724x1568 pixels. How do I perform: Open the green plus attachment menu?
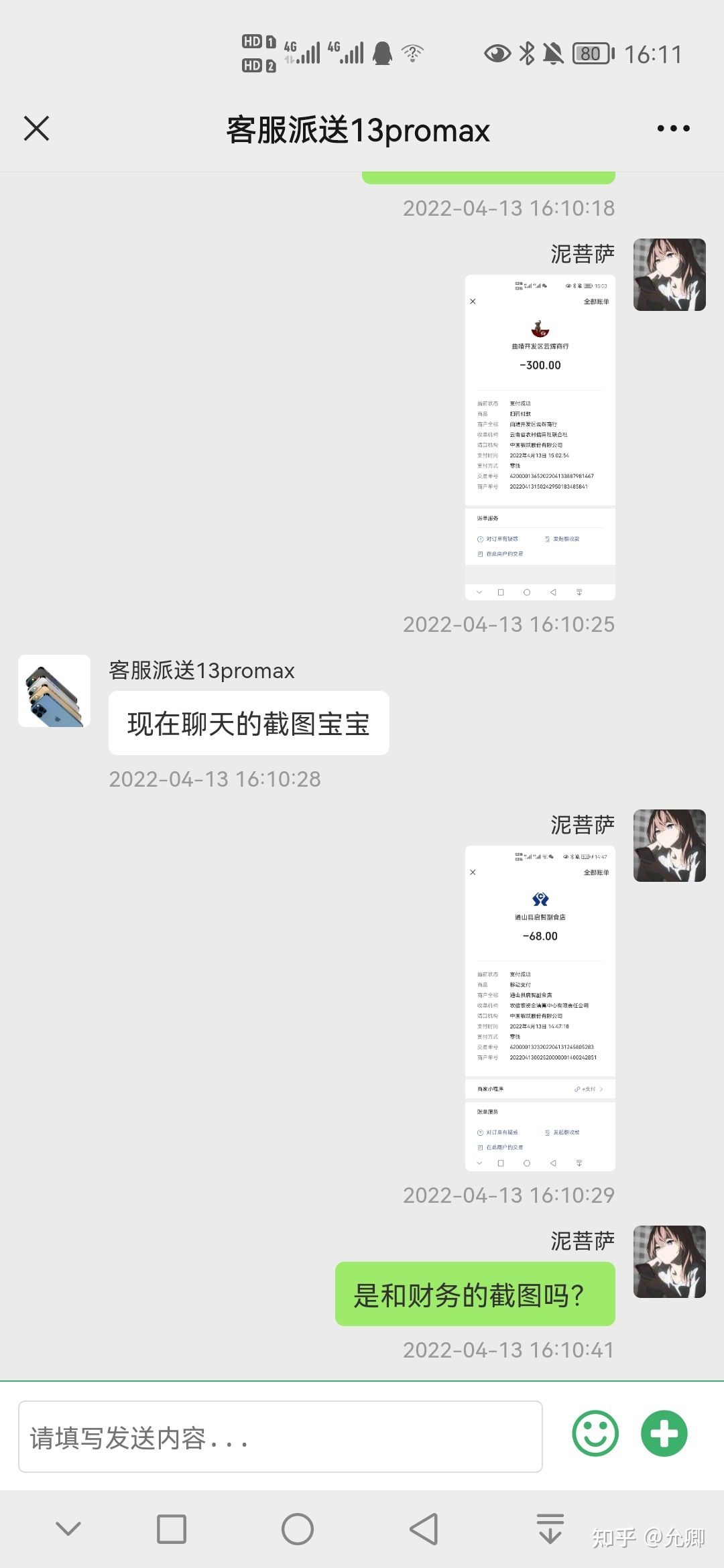664,1433
